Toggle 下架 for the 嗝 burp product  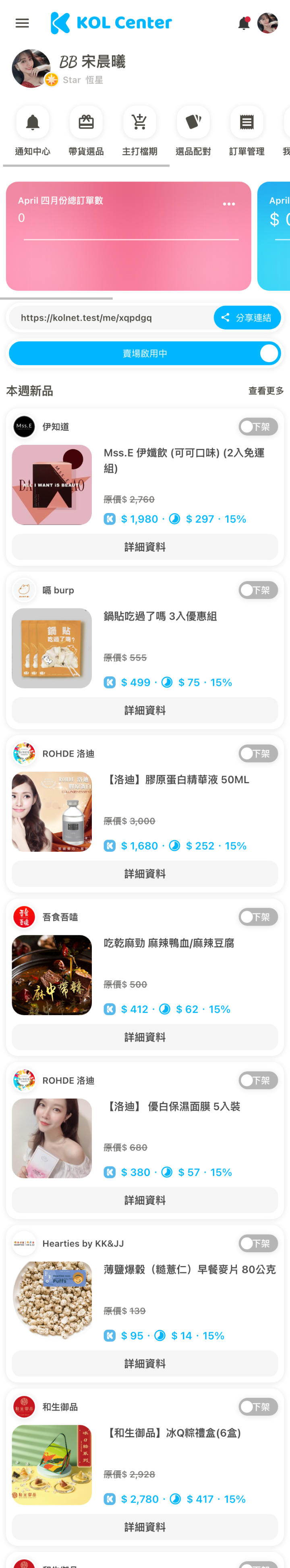pos(258,590)
